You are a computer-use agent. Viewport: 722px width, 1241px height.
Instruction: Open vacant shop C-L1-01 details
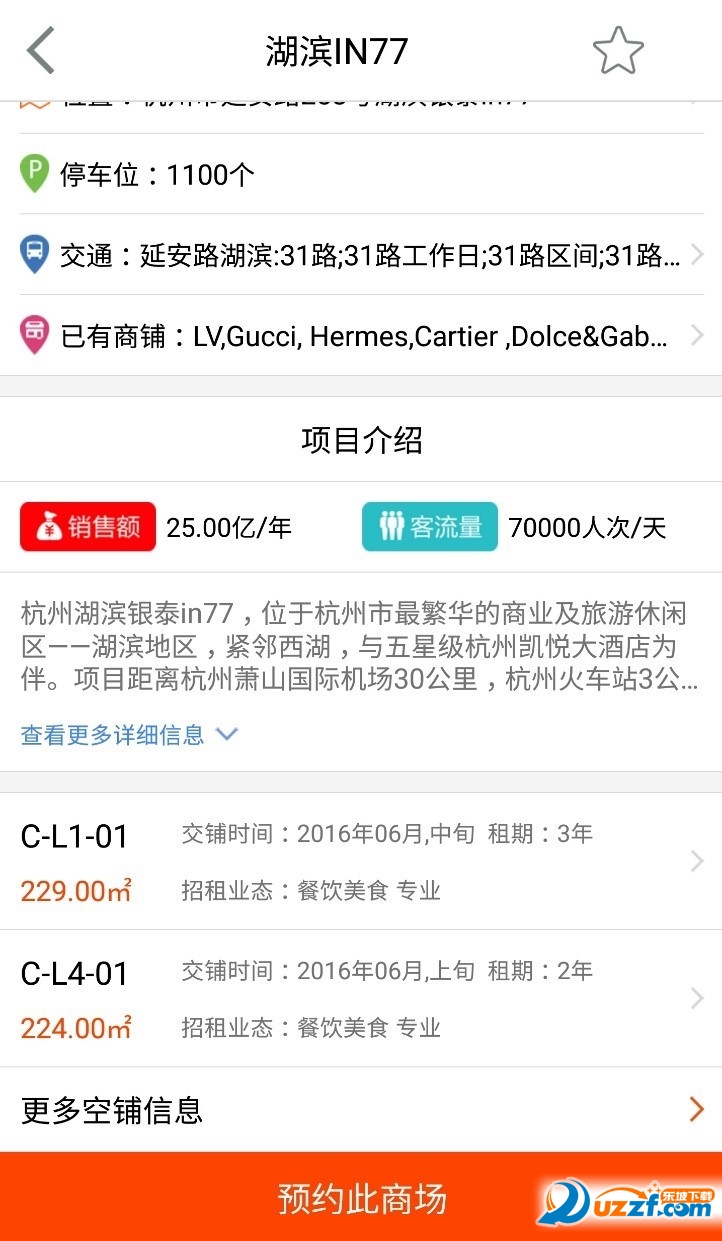[360, 861]
